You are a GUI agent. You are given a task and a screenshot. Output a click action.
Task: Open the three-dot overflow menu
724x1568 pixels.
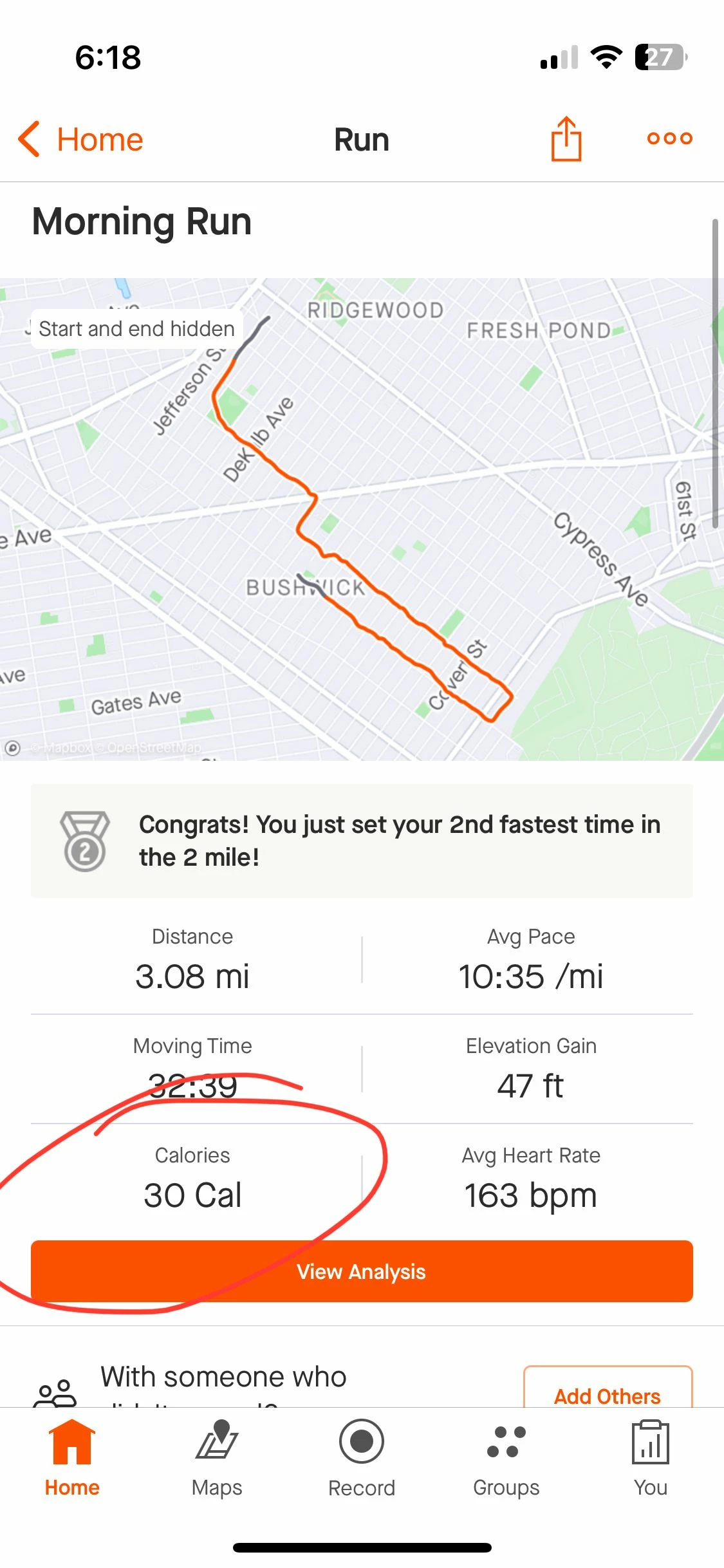pyautogui.click(x=670, y=138)
